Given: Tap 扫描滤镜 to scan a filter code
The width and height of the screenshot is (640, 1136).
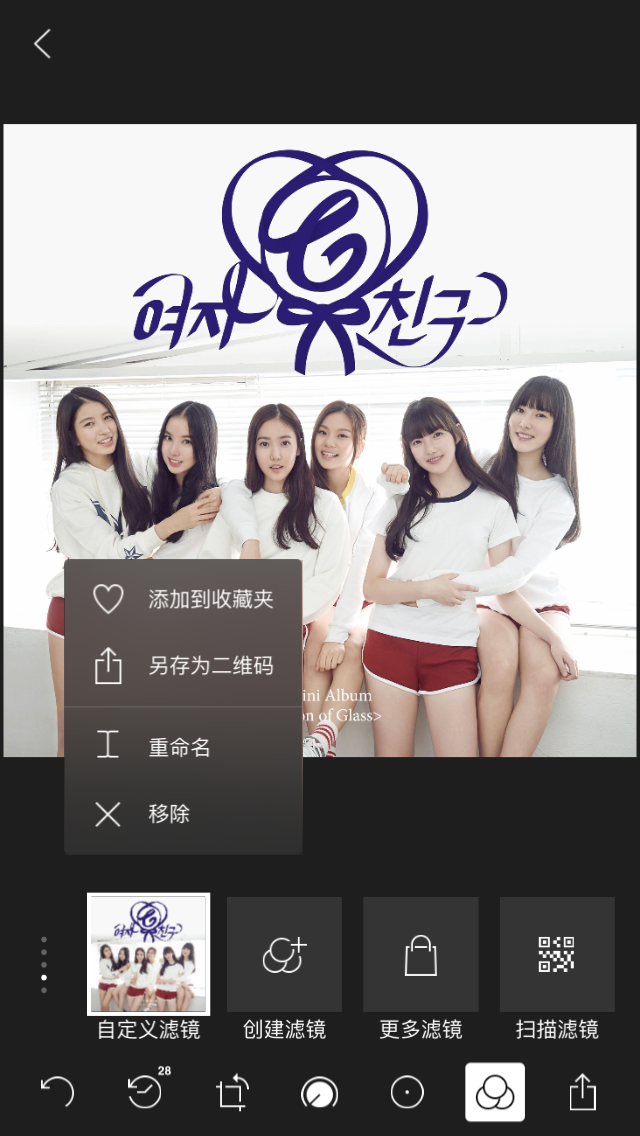Looking at the screenshot, I should [x=557, y=954].
